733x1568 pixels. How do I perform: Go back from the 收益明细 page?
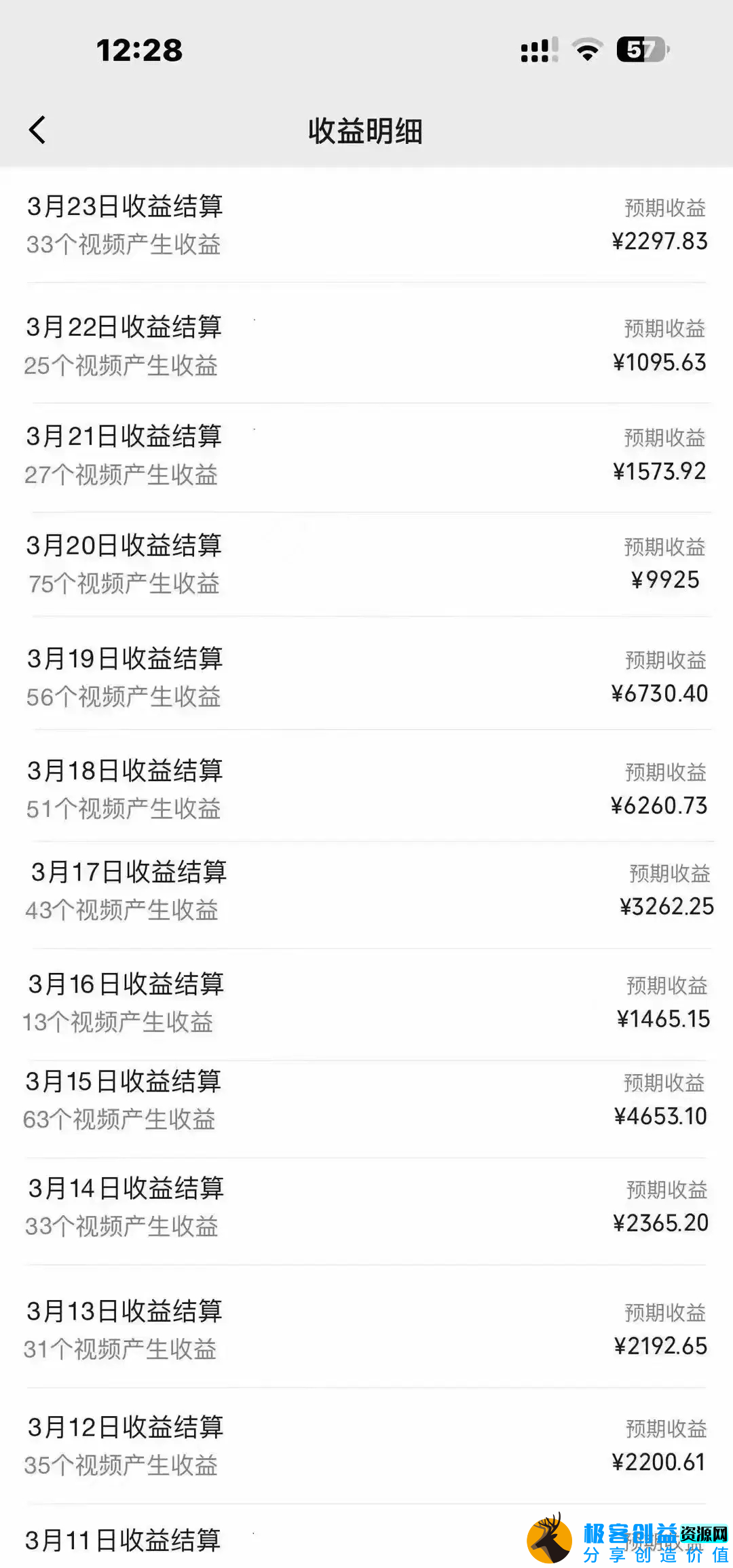(x=37, y=130)
